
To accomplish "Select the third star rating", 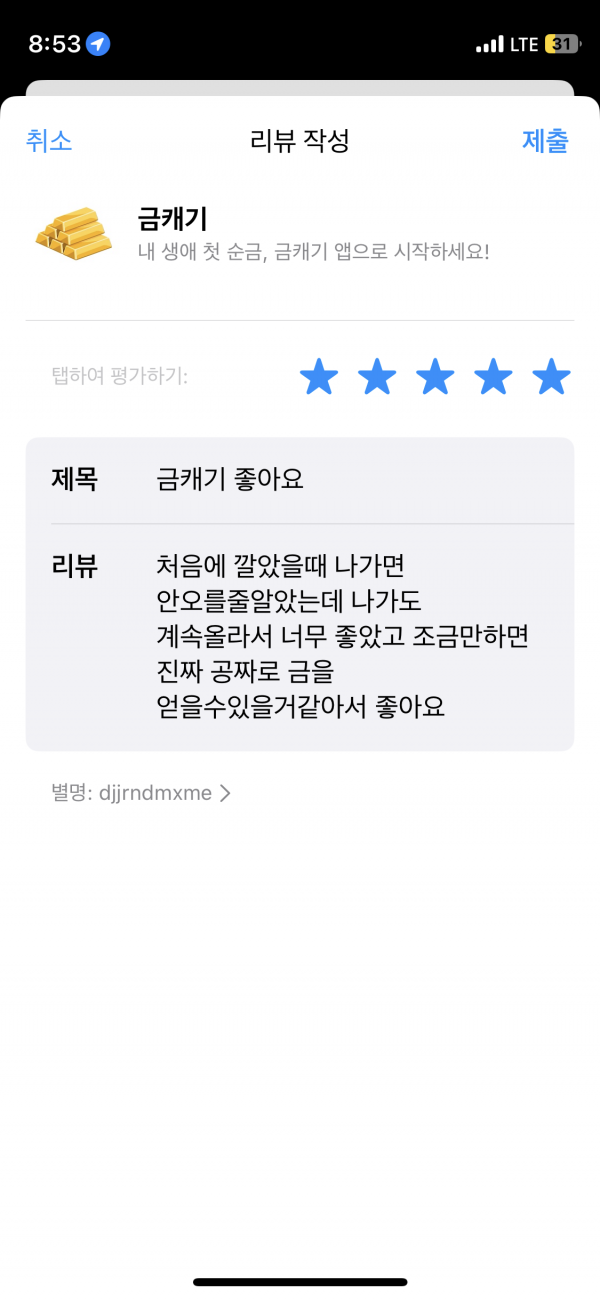I will (x=435, y=377).
